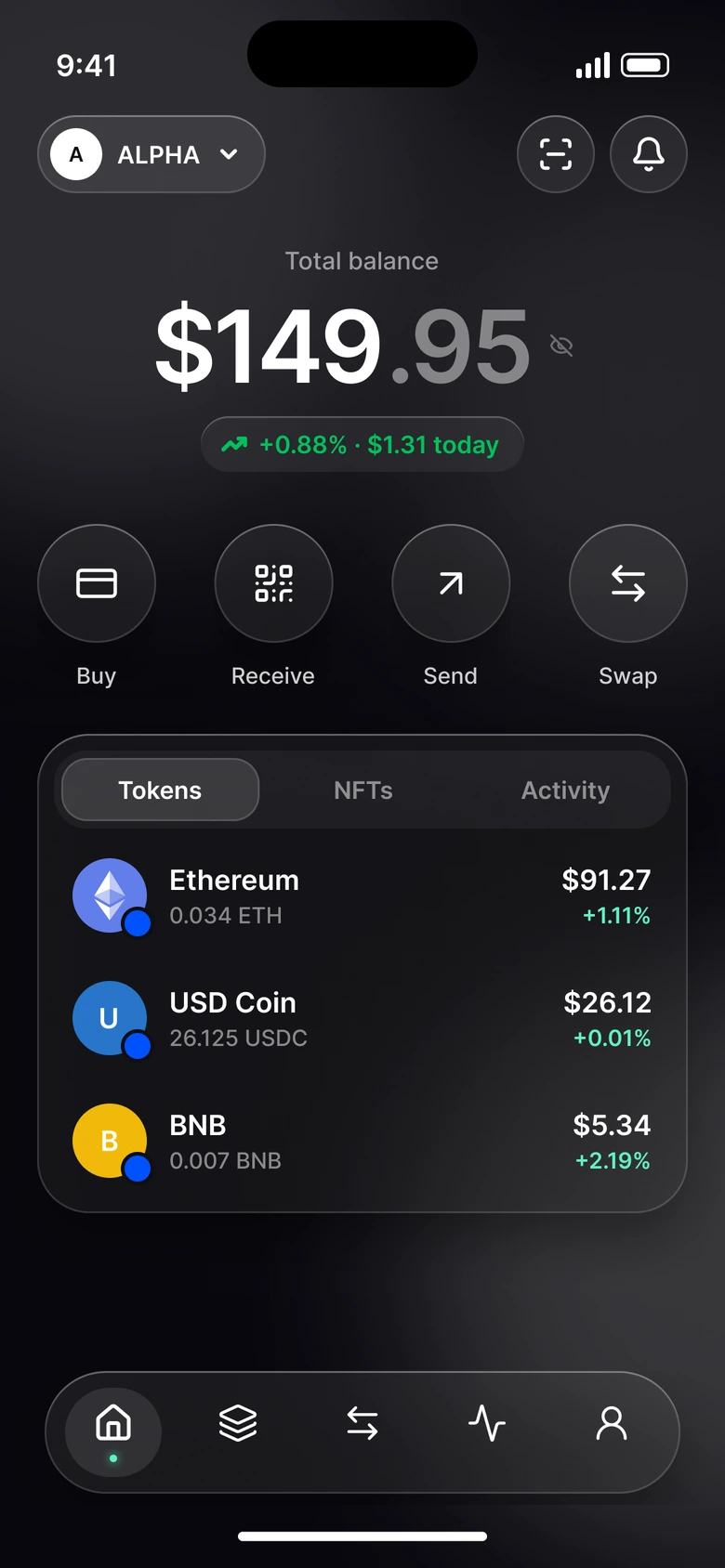
Task: Go to the home tab in bottom bar
Action: pos(113,1431)
